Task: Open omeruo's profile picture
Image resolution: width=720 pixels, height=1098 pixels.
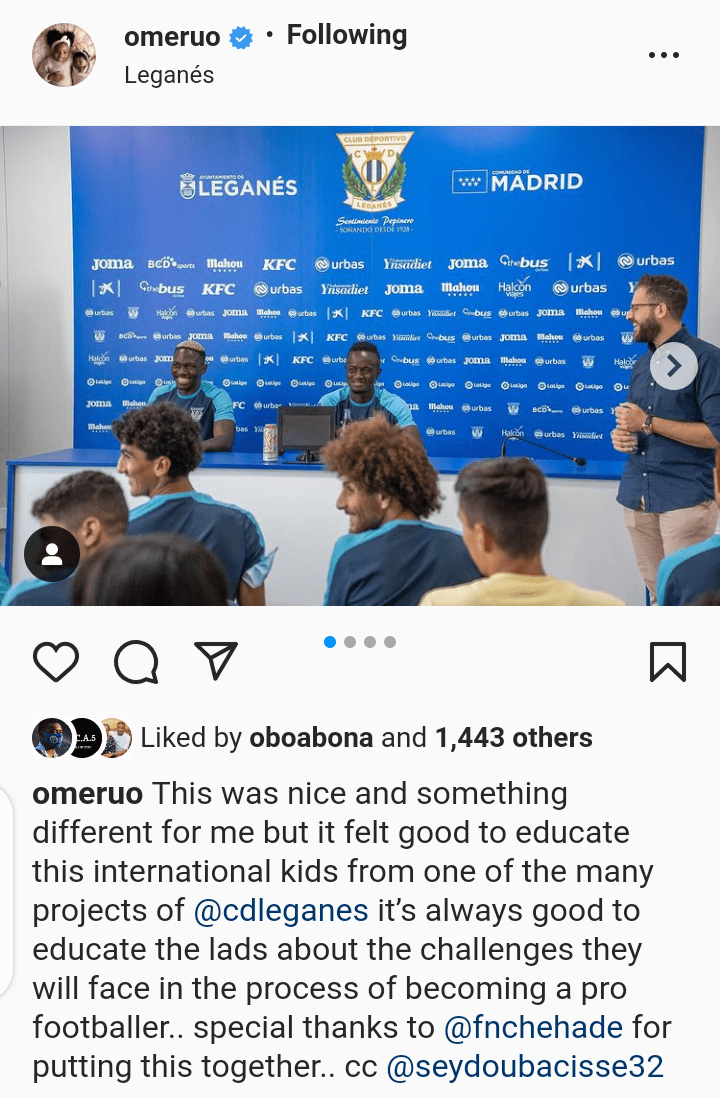Action: (64, 55)
